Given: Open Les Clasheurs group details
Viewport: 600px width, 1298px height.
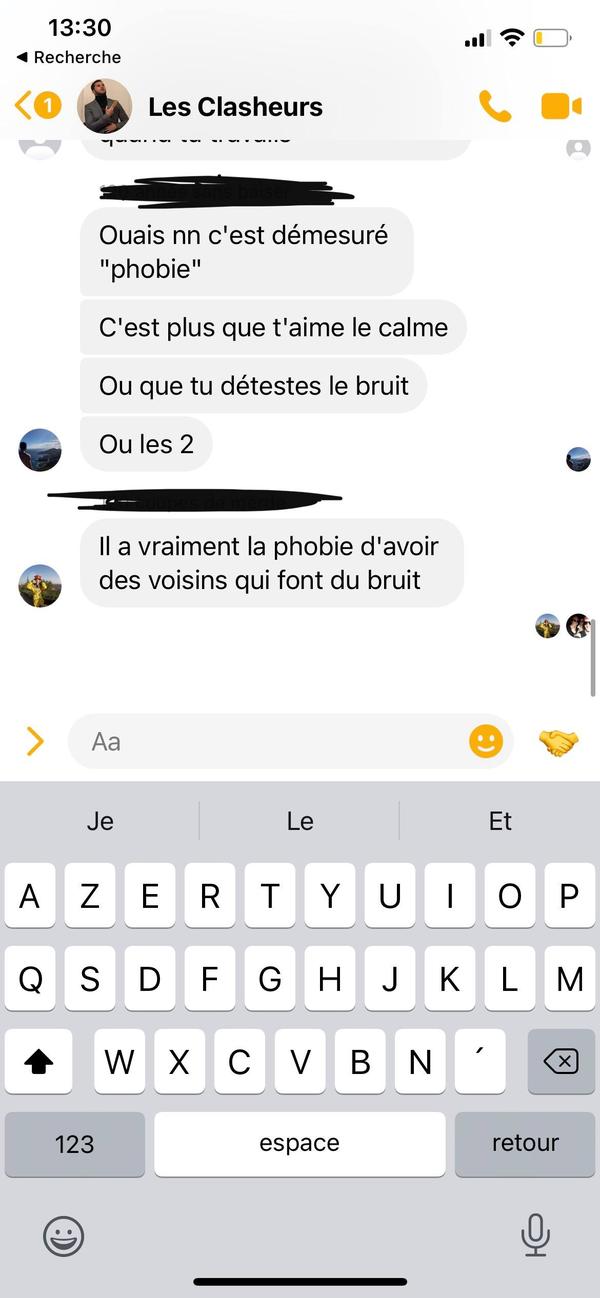Looking at the screenshot, I should pyautogui.click(x=235, y=107).
